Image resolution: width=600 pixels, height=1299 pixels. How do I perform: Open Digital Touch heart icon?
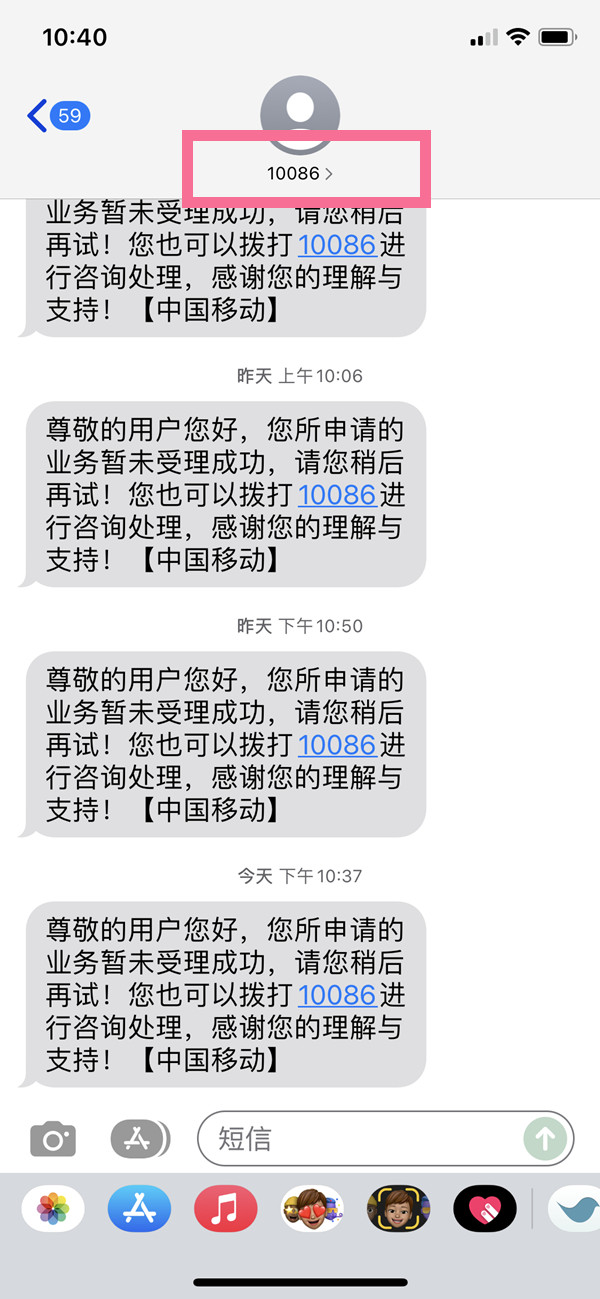(x=484, y=1210)
